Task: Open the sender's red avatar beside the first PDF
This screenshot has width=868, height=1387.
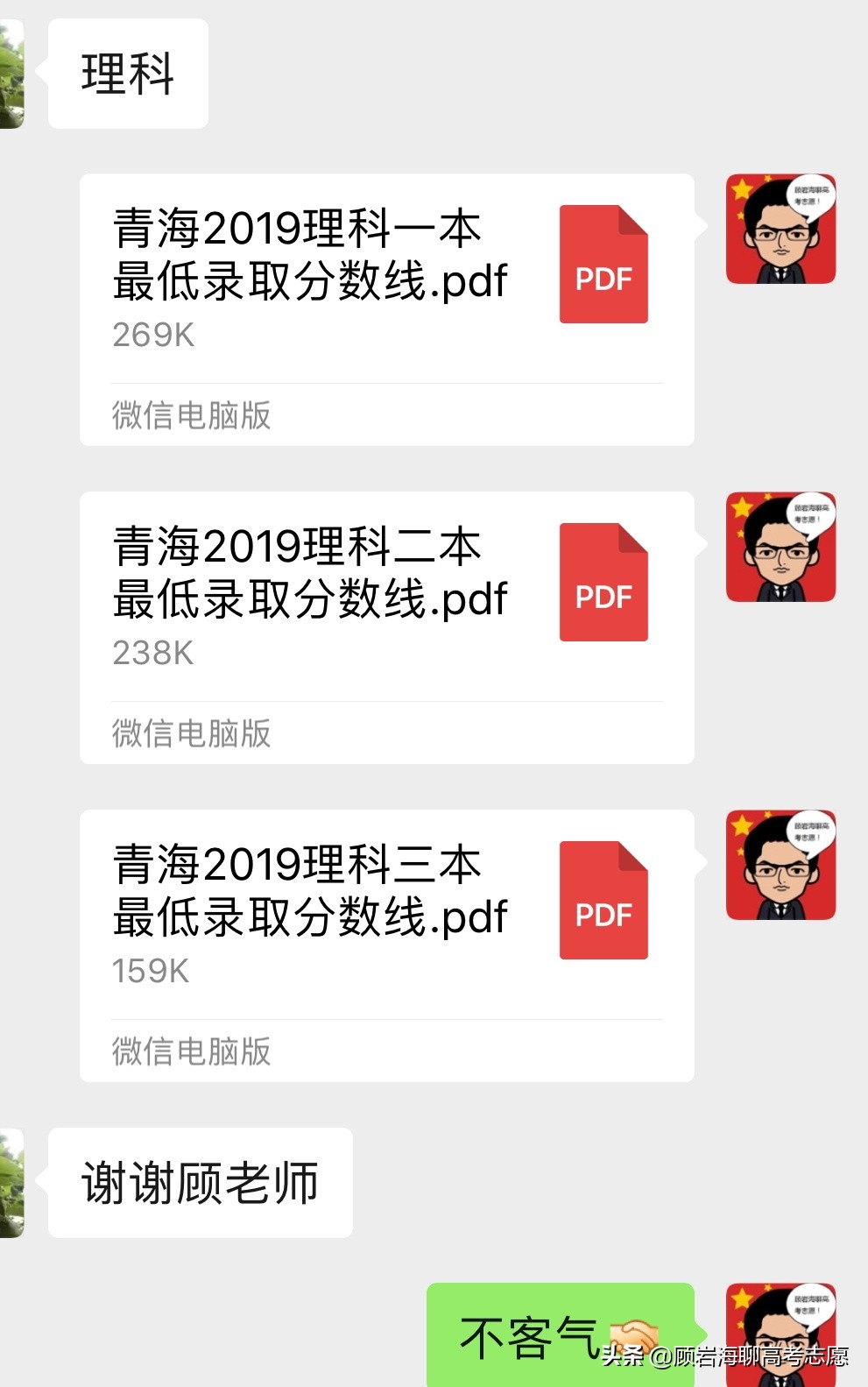Action: click(779, 226)
